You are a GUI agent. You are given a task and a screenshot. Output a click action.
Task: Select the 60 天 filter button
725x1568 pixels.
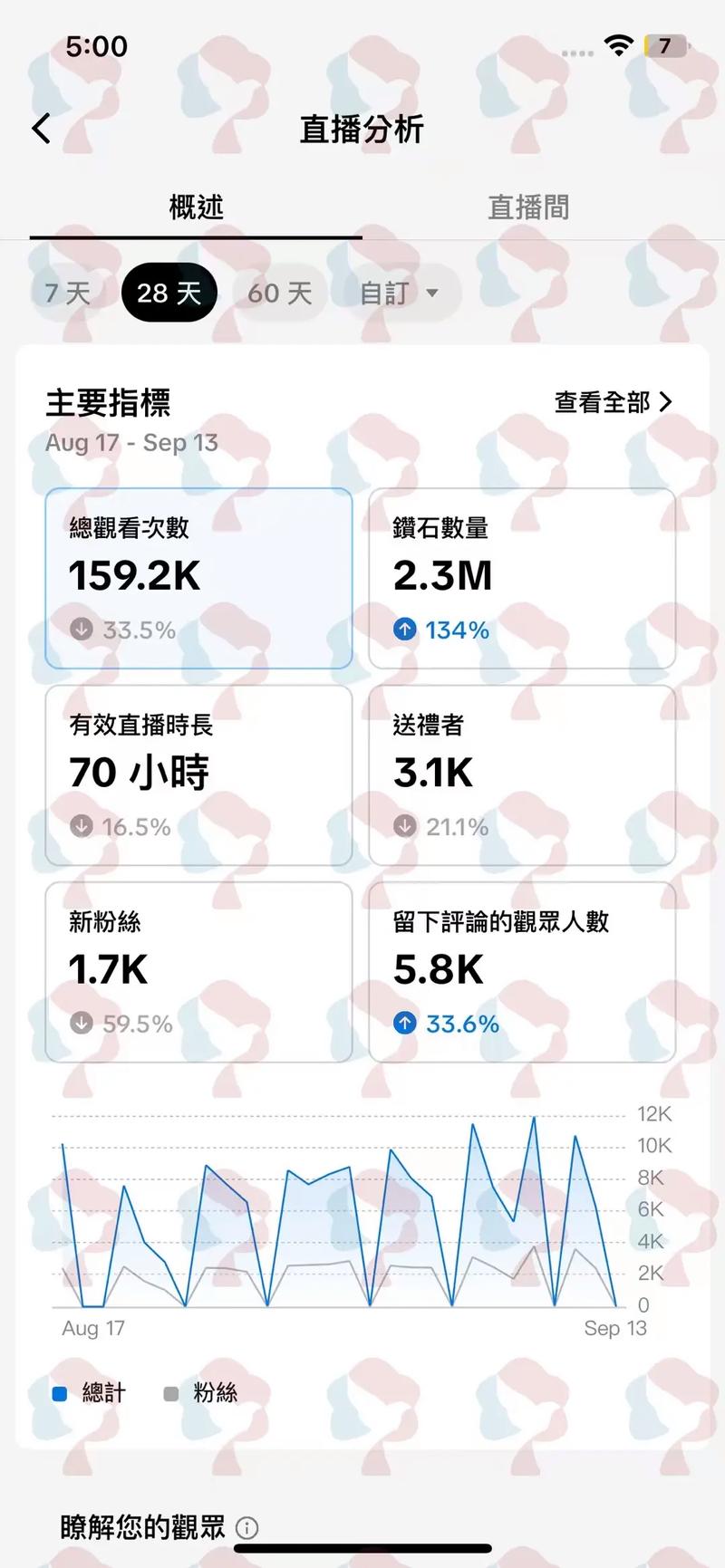(279, 292)
